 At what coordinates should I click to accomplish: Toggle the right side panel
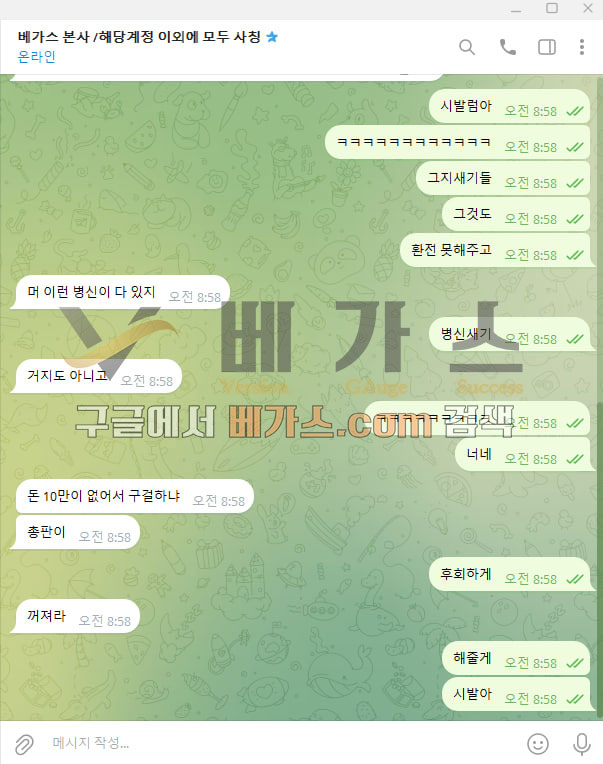(x=546, y=47)
